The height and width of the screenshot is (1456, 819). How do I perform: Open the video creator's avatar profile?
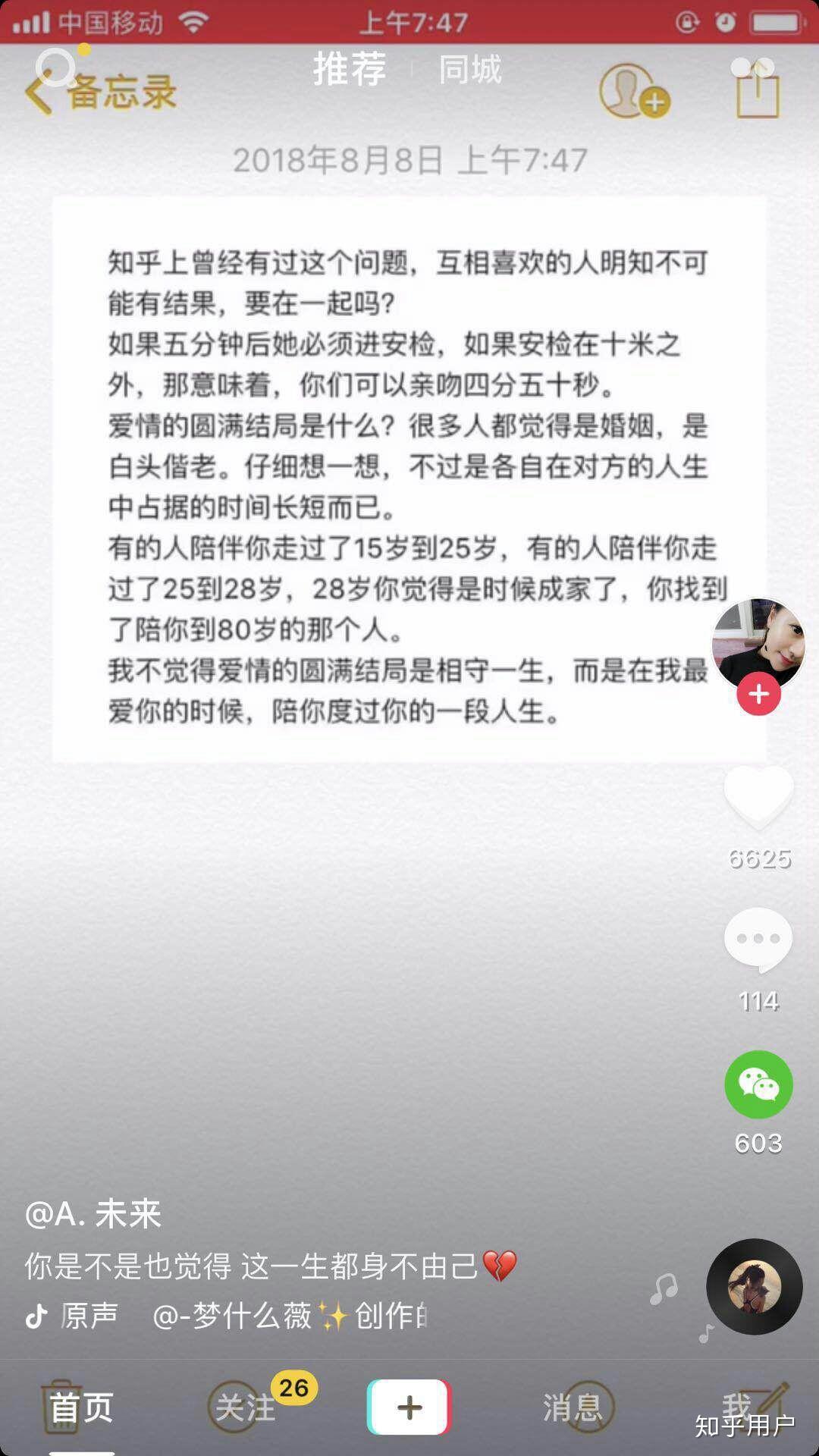click(x=758, y=642)
